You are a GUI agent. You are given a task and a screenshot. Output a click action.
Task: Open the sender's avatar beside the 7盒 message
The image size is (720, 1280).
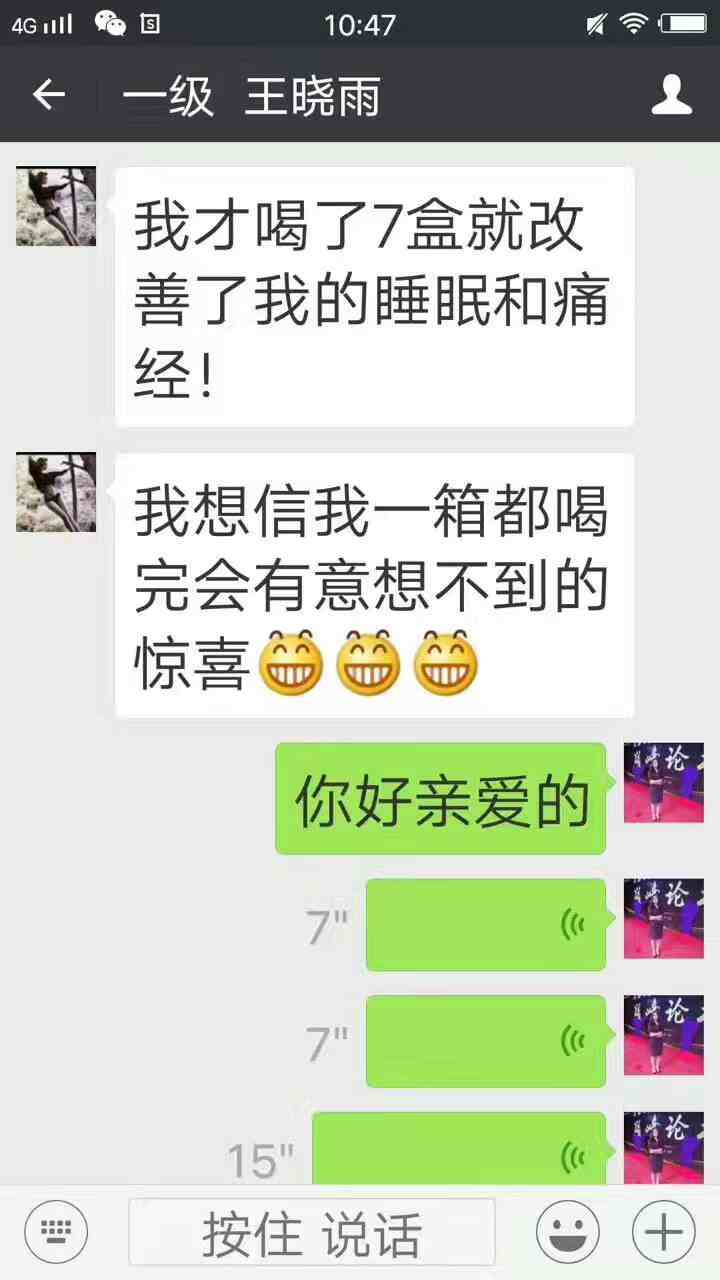click(x=56, y=206)
